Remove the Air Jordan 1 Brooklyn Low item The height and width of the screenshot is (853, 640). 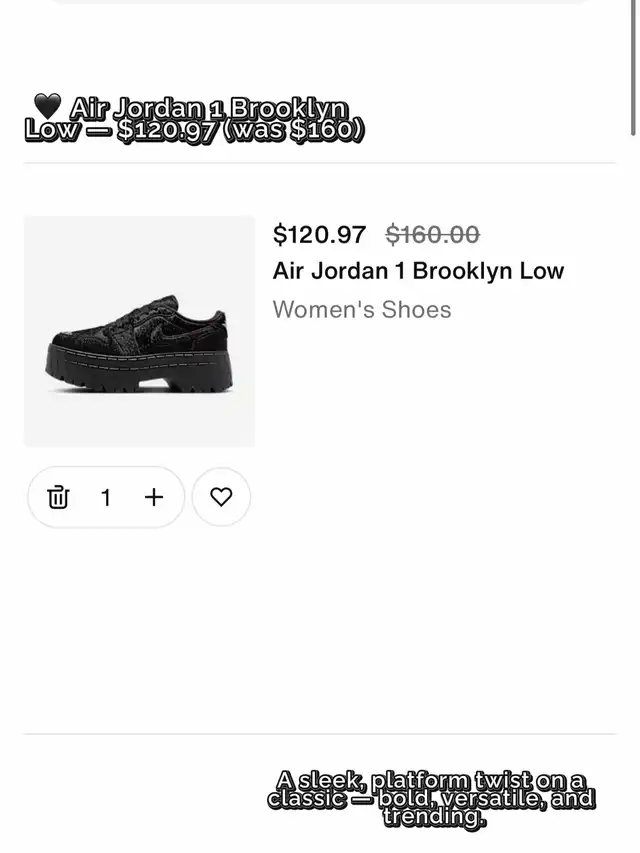click(59, 497)
